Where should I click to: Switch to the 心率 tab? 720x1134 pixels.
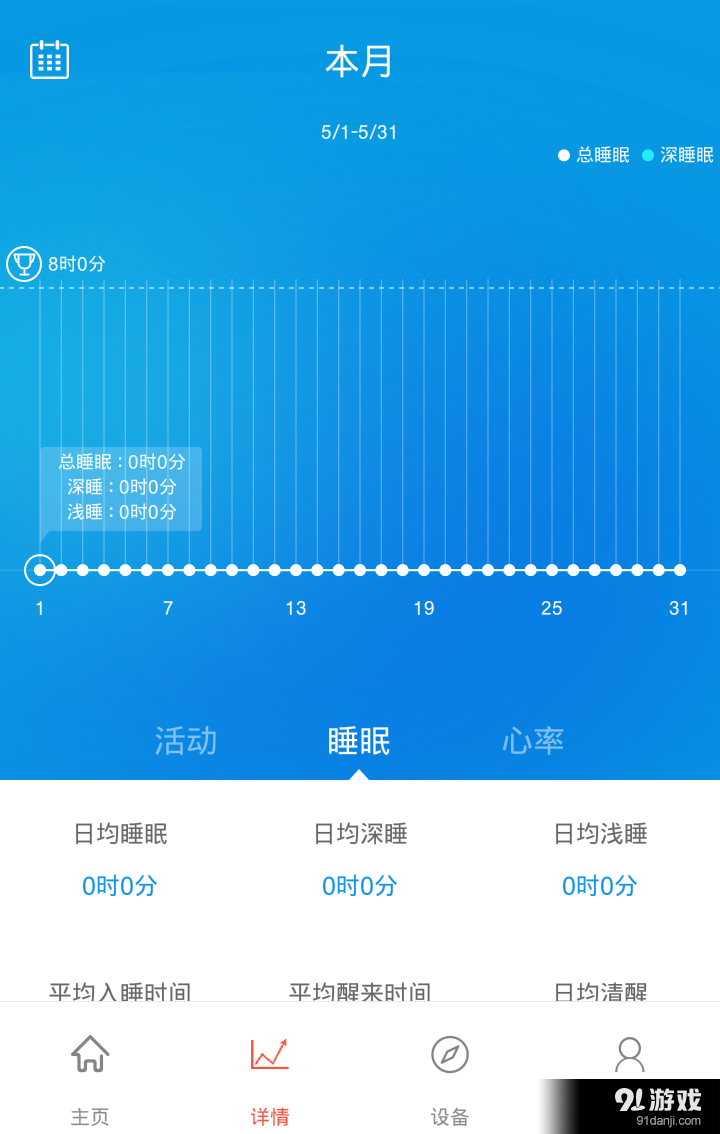[533, 740]
